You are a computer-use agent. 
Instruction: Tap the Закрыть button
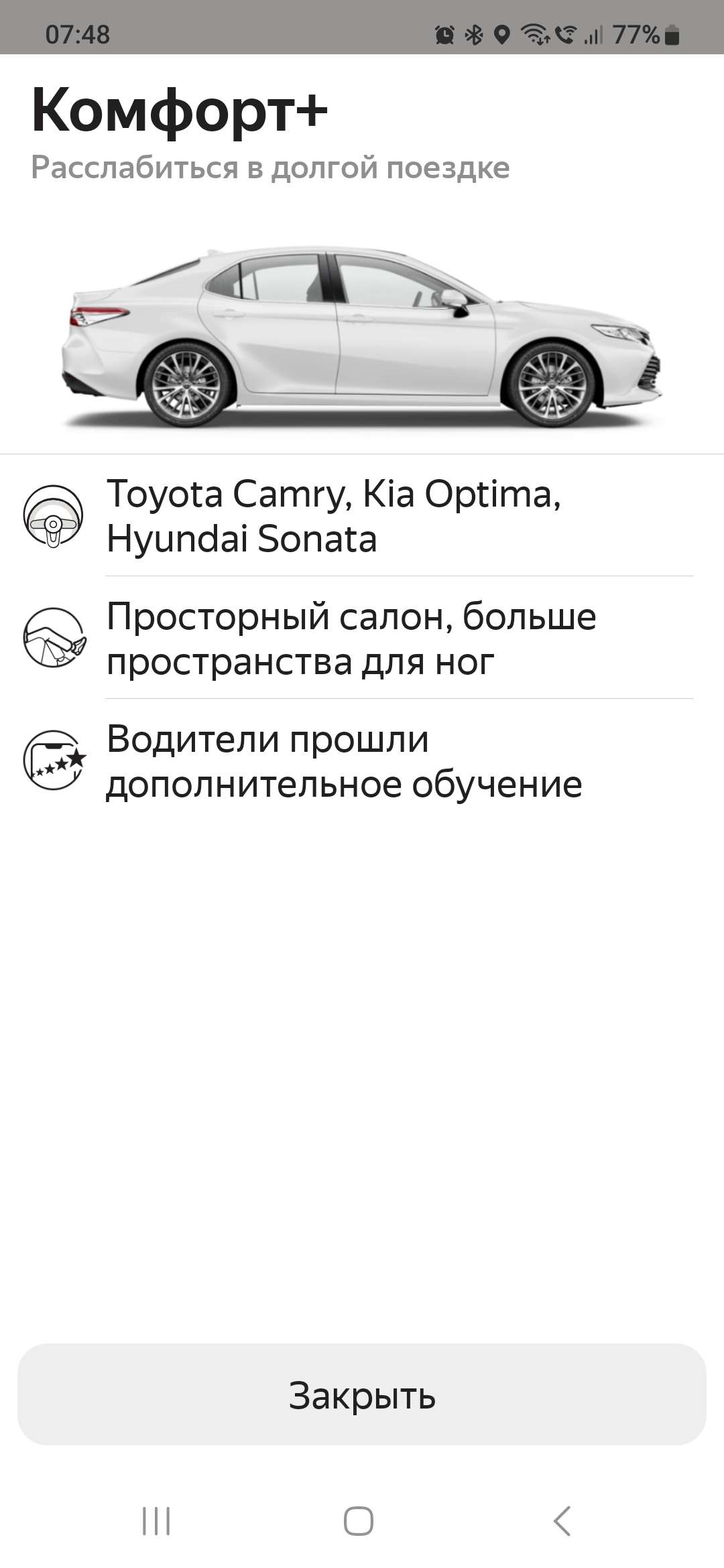[x=361, y=1394]
